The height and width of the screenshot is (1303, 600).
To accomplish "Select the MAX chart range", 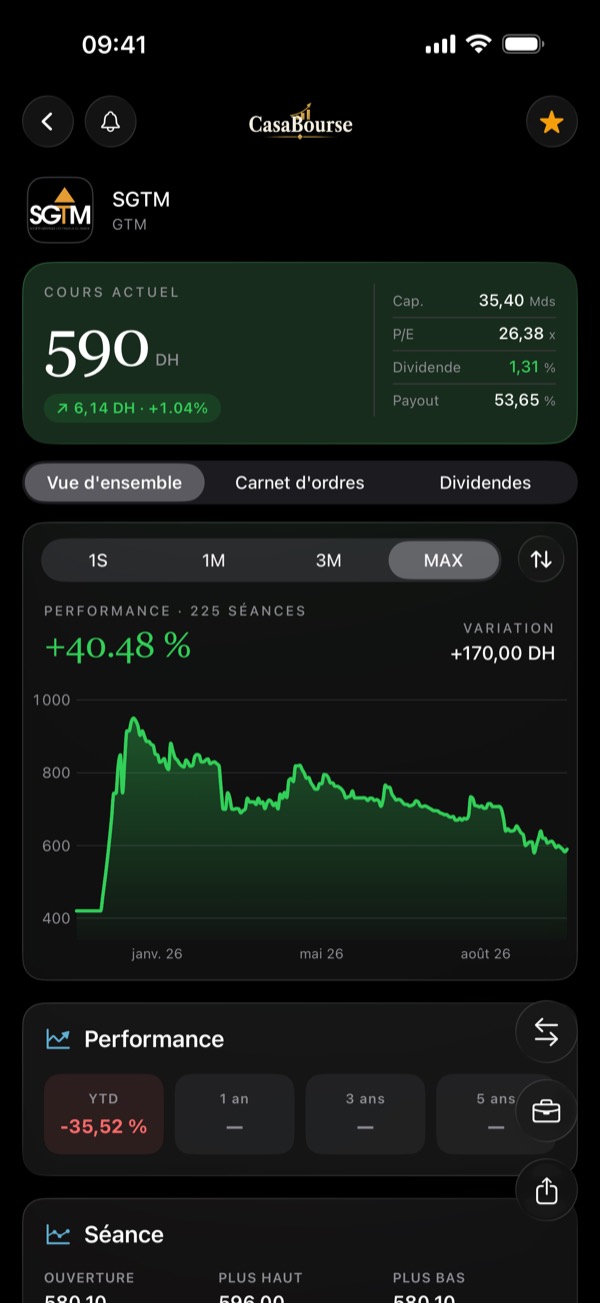I will pyautogui.click(x=443, y=560).
